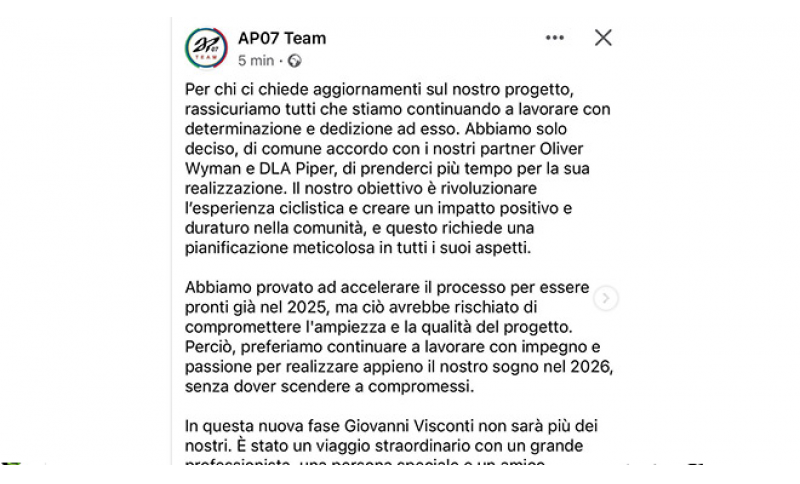The image size is (800, 484).
Task: Go to next post with chevron arrow
Action: click(605, 298)
